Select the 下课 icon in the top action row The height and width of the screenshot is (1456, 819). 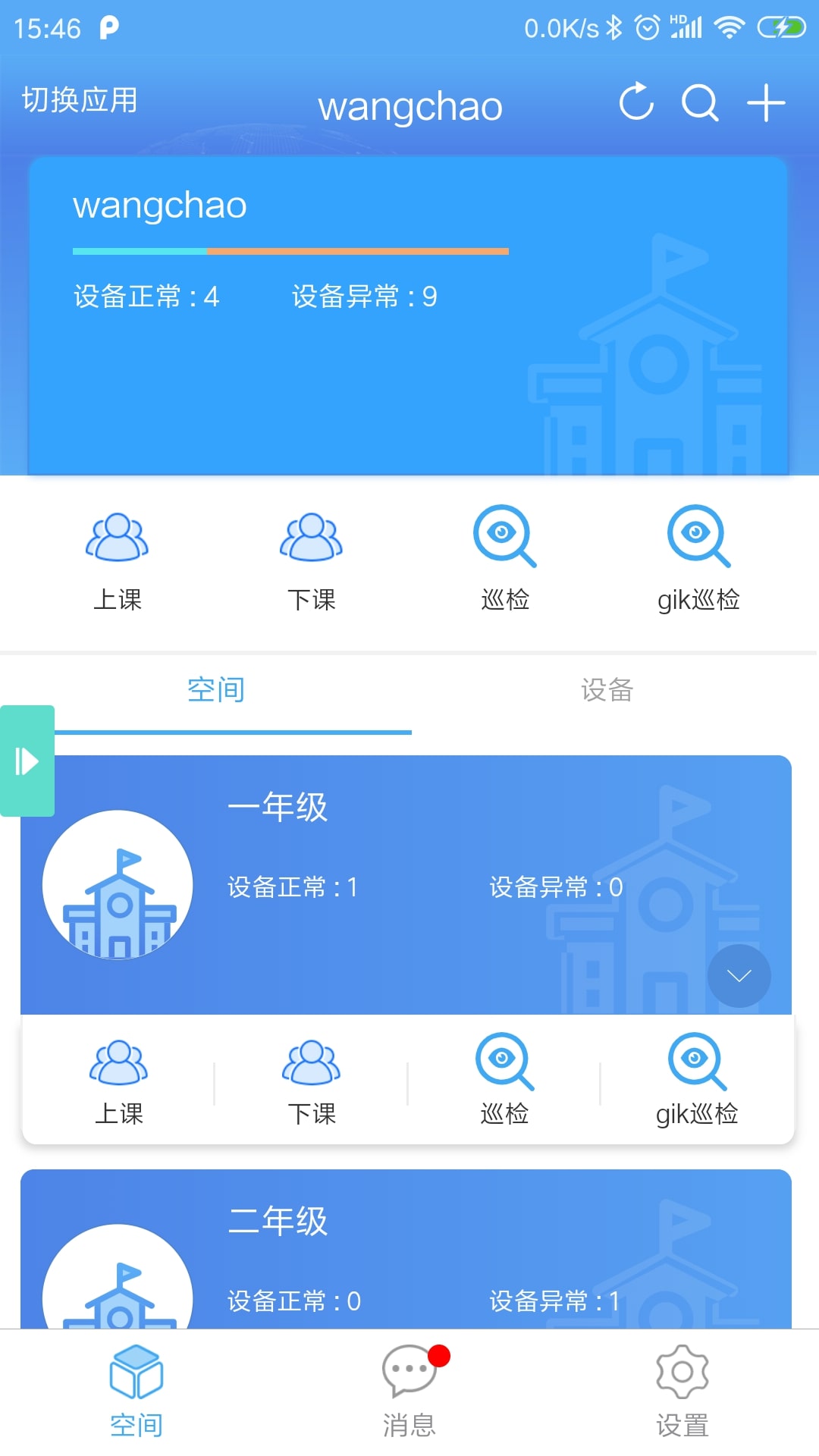click(x=312, y=557)
